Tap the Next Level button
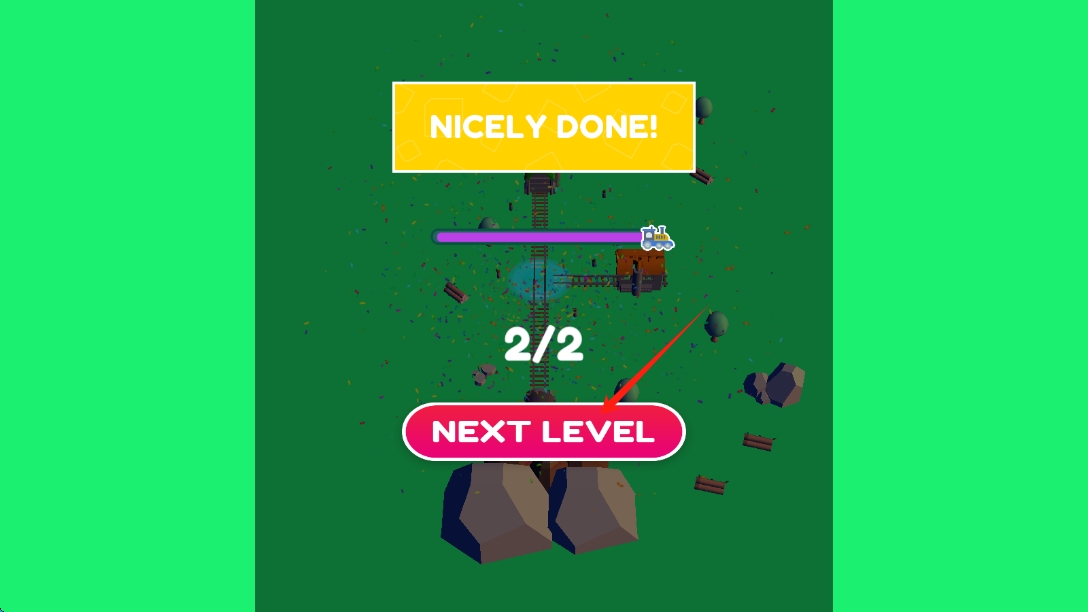The image size is (1088, 612). [x=543, y=432]
